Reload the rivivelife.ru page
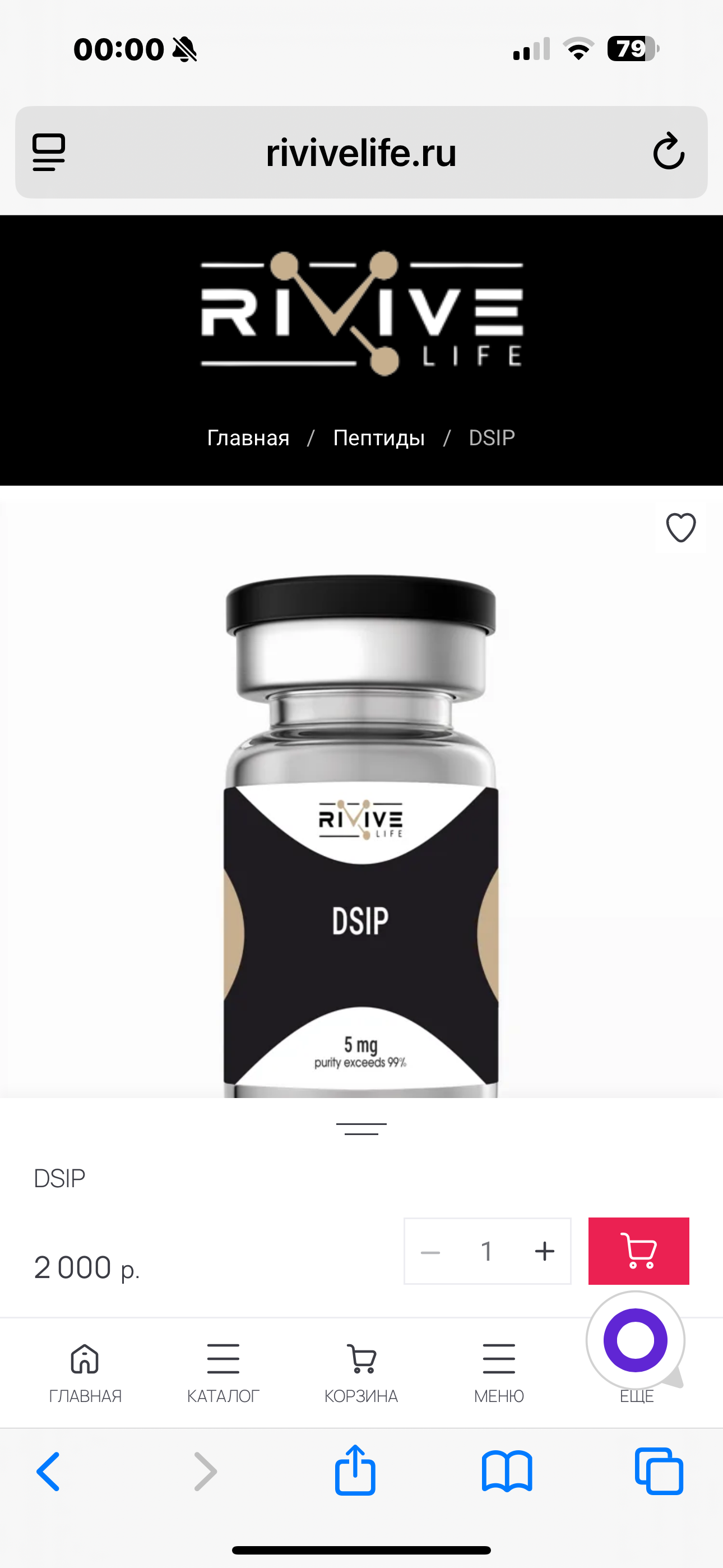The height and width of the screenshot is (1568, 723). click(668, 151)
